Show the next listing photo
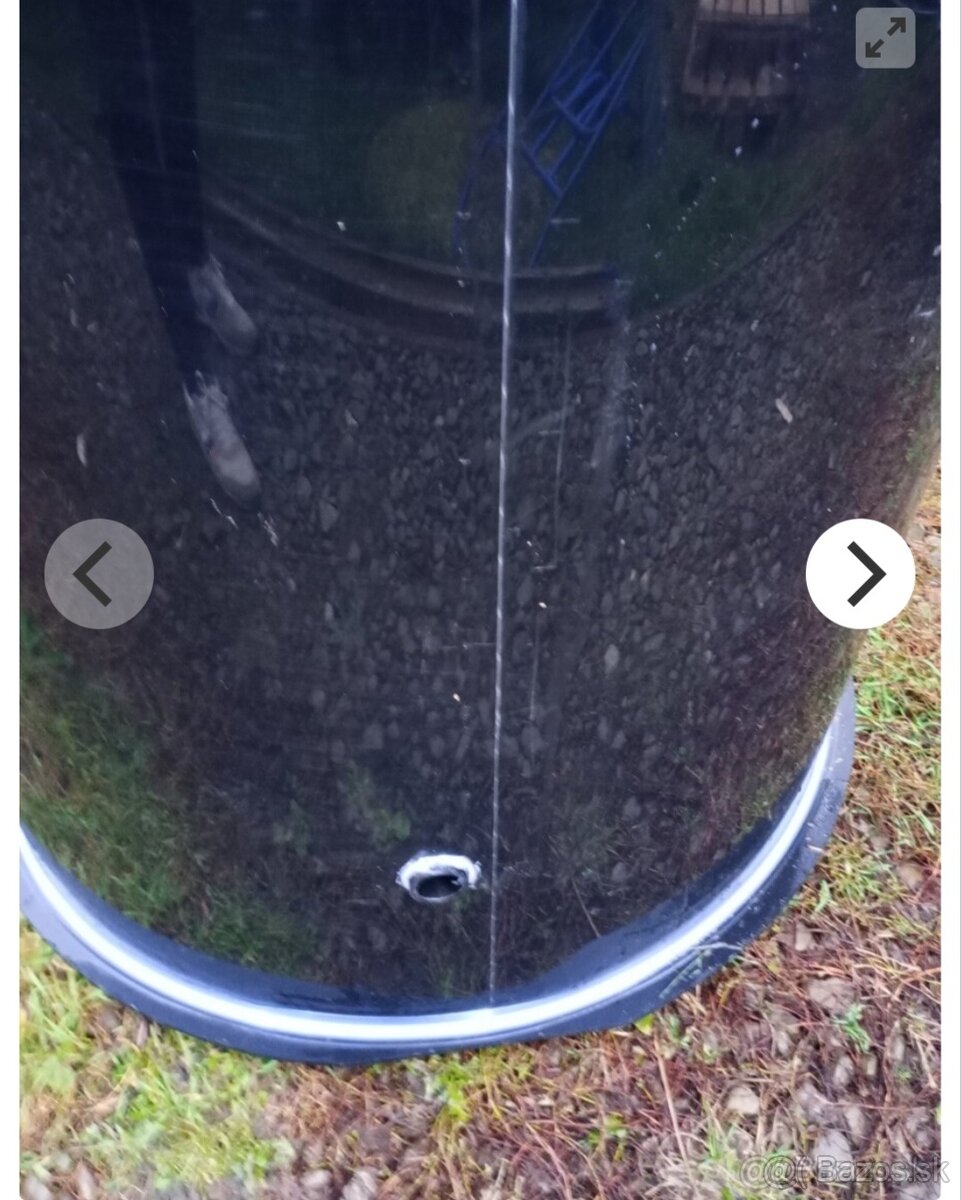The image size is (961, 1200). pyautogui.click(x=860, y=574)
